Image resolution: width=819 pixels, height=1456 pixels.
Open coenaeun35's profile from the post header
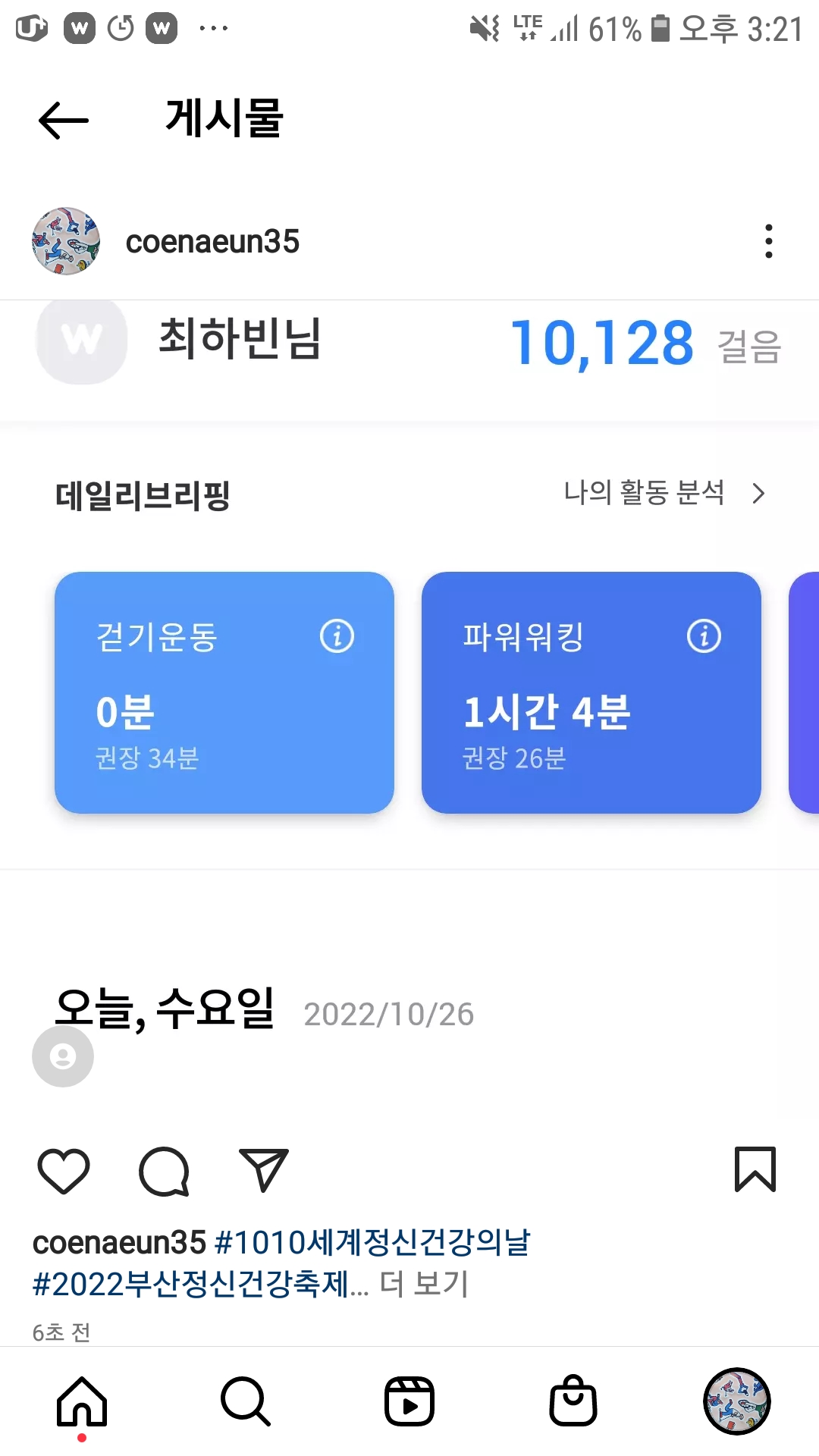point(212,242)
